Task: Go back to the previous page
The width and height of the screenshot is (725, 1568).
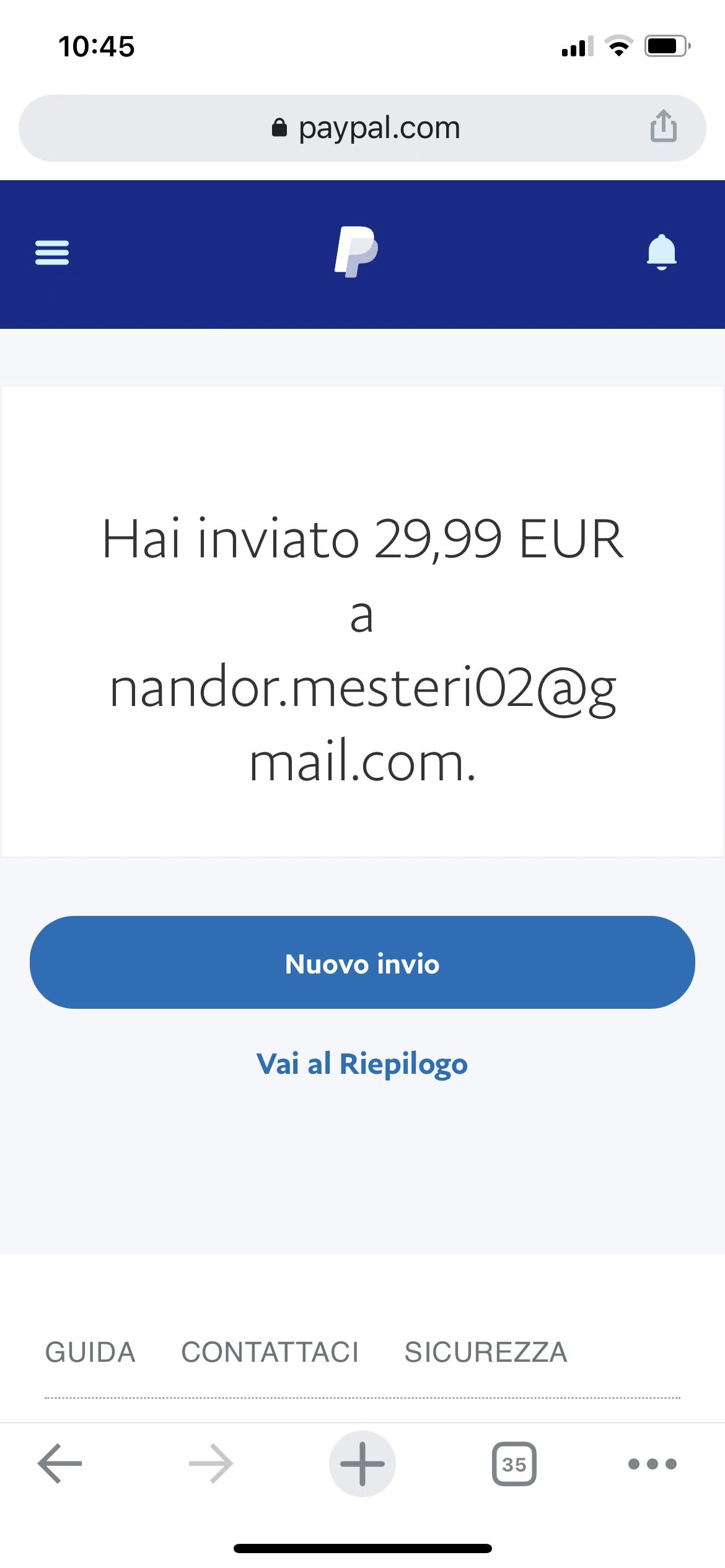Action: click(60, 1464)
